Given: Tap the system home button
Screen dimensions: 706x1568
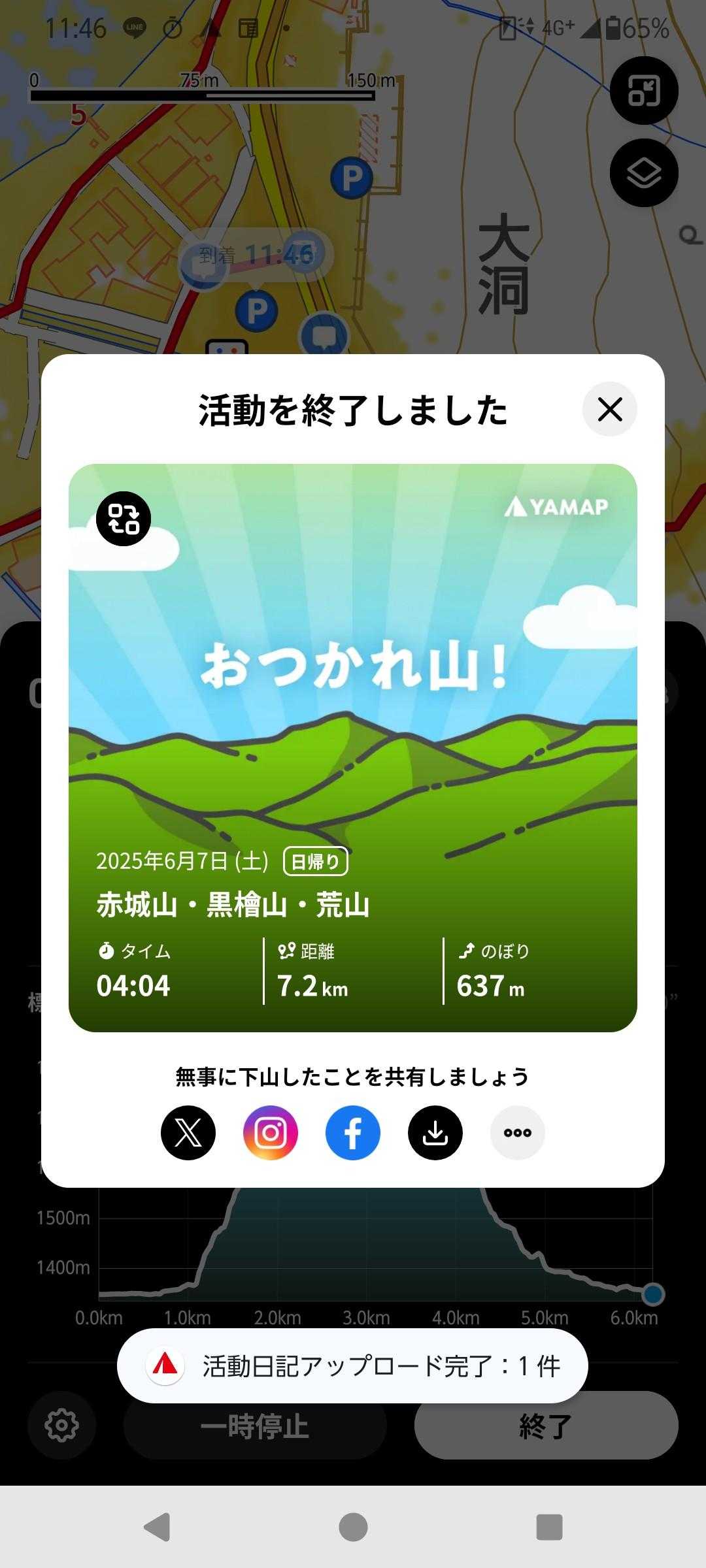Looking at the screenshot, I should pyautogui.click(x=353, y=1527).
